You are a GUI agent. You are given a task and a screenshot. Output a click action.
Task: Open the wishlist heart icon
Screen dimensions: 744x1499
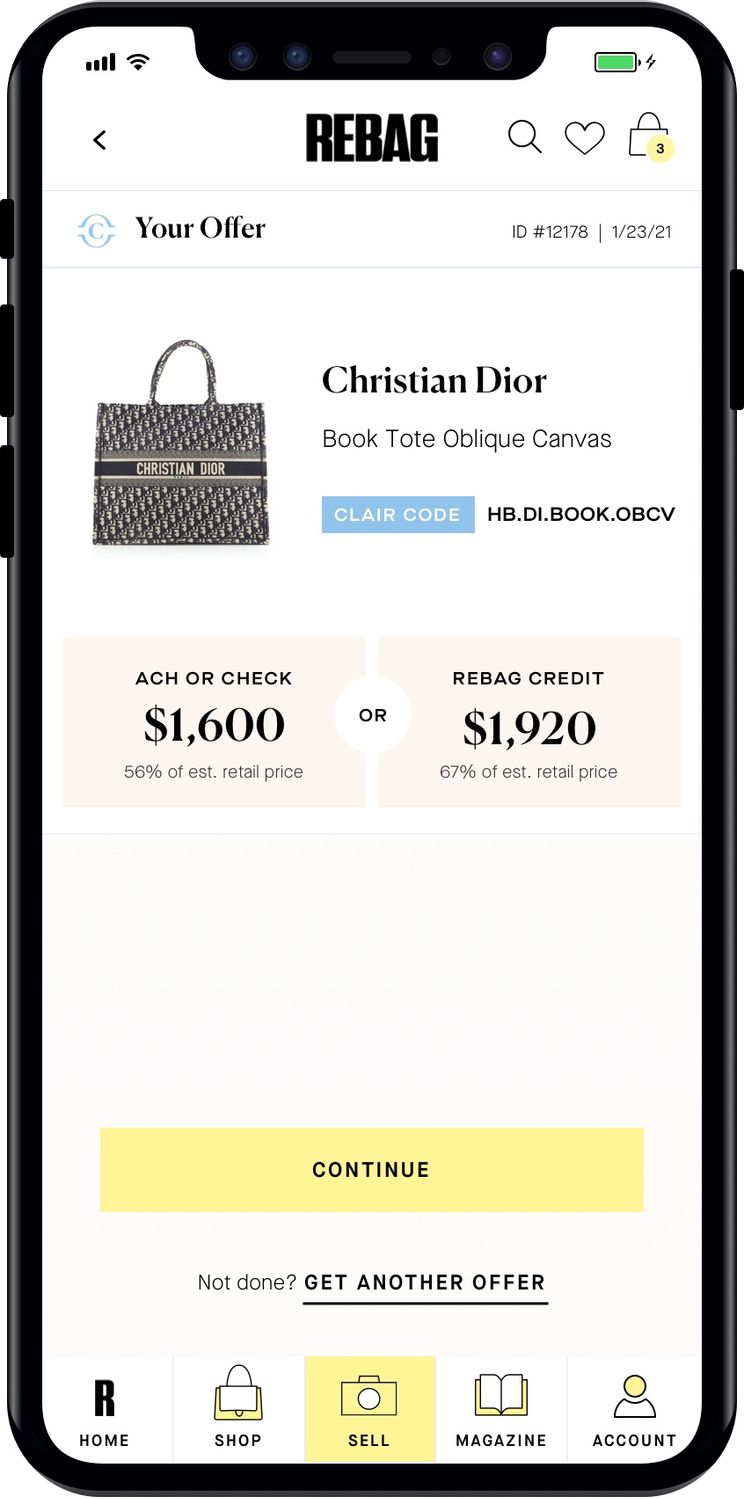pyautogui.click(x=585, y=138)
